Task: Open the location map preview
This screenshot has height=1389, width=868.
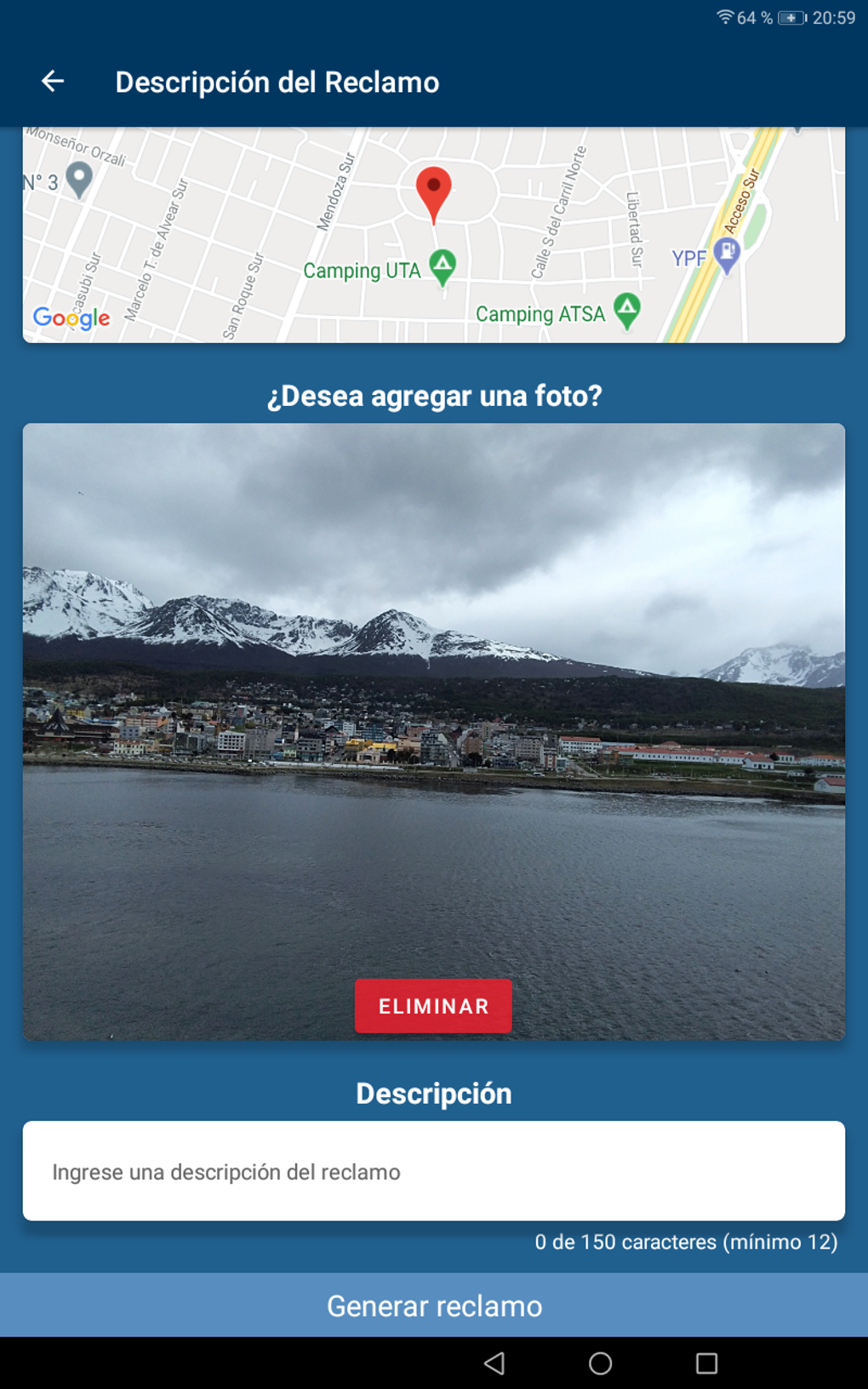Action: coord(433,235)
